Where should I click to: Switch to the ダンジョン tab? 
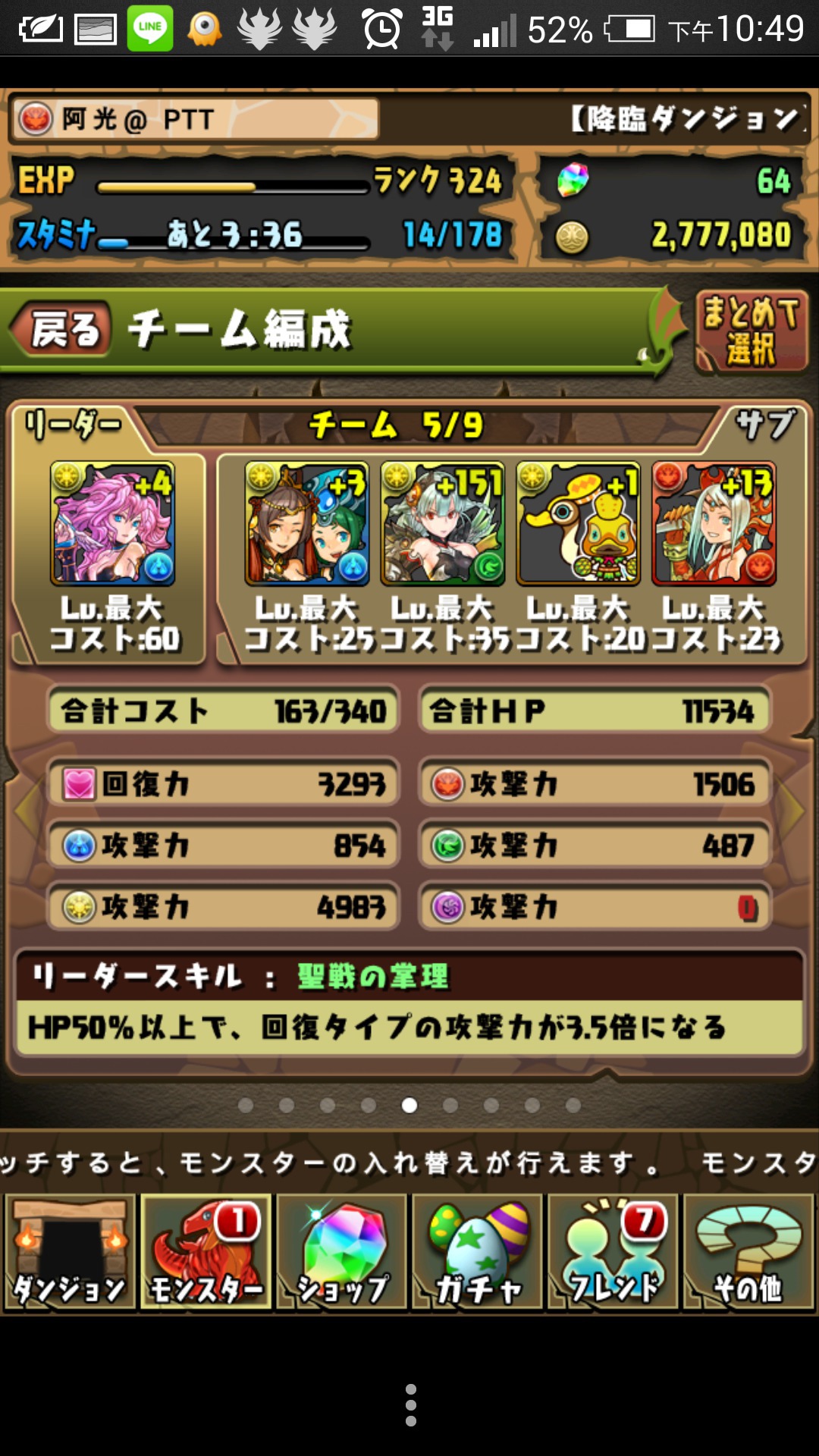70,1252
